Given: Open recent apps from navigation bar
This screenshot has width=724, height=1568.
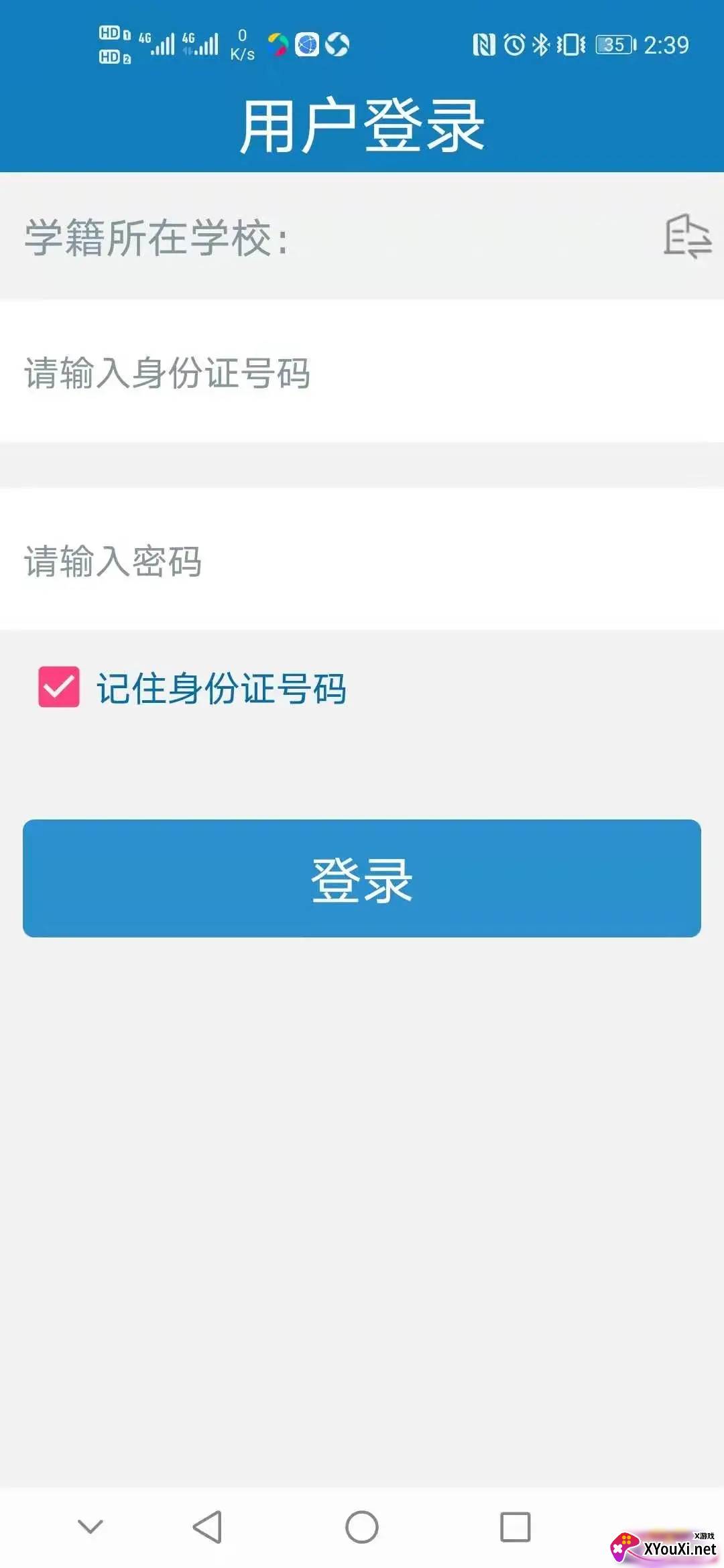Looking at the screenshot, I should click(515, 1527).
